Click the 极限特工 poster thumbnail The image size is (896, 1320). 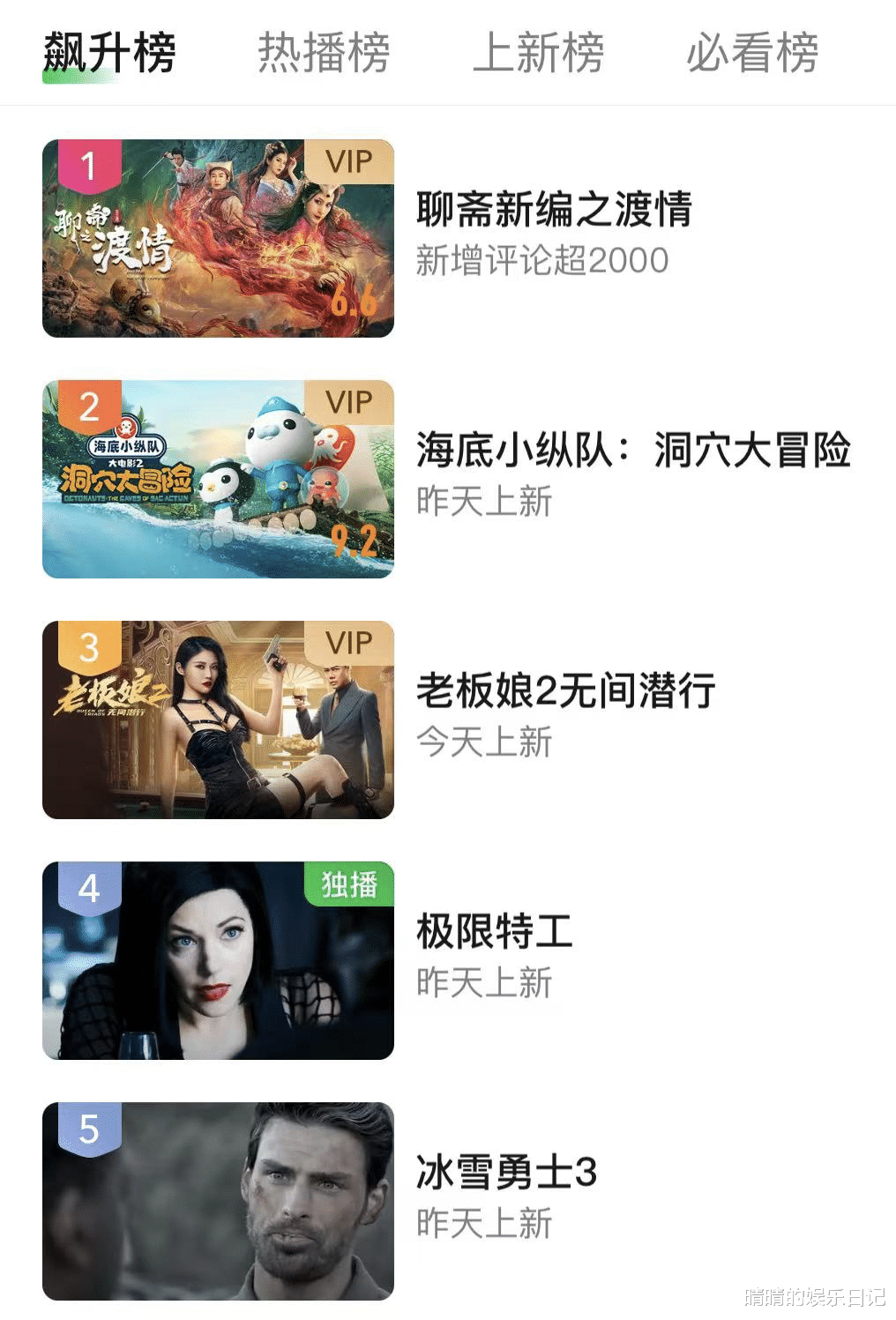tap(218, 966)
